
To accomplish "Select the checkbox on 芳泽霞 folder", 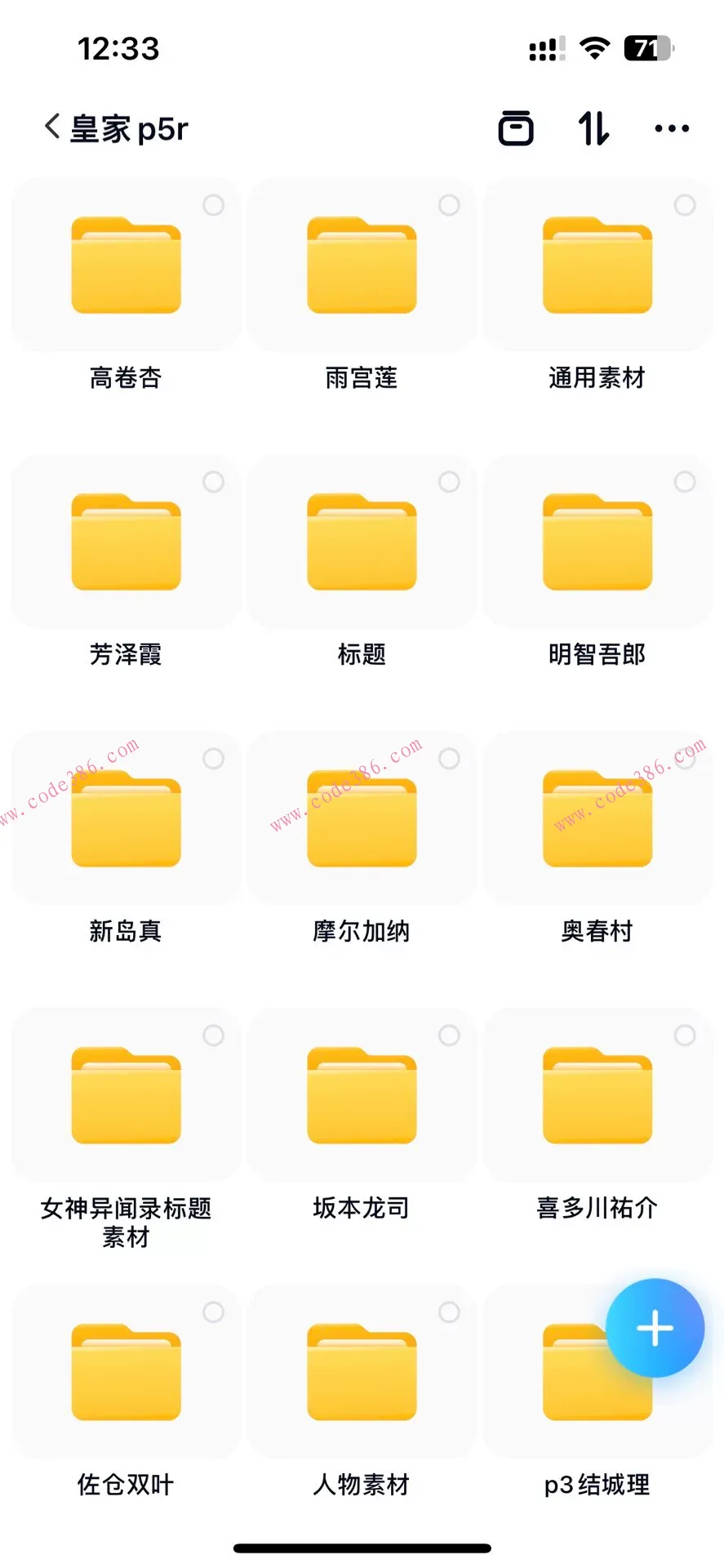I will [x=213, y=482].
